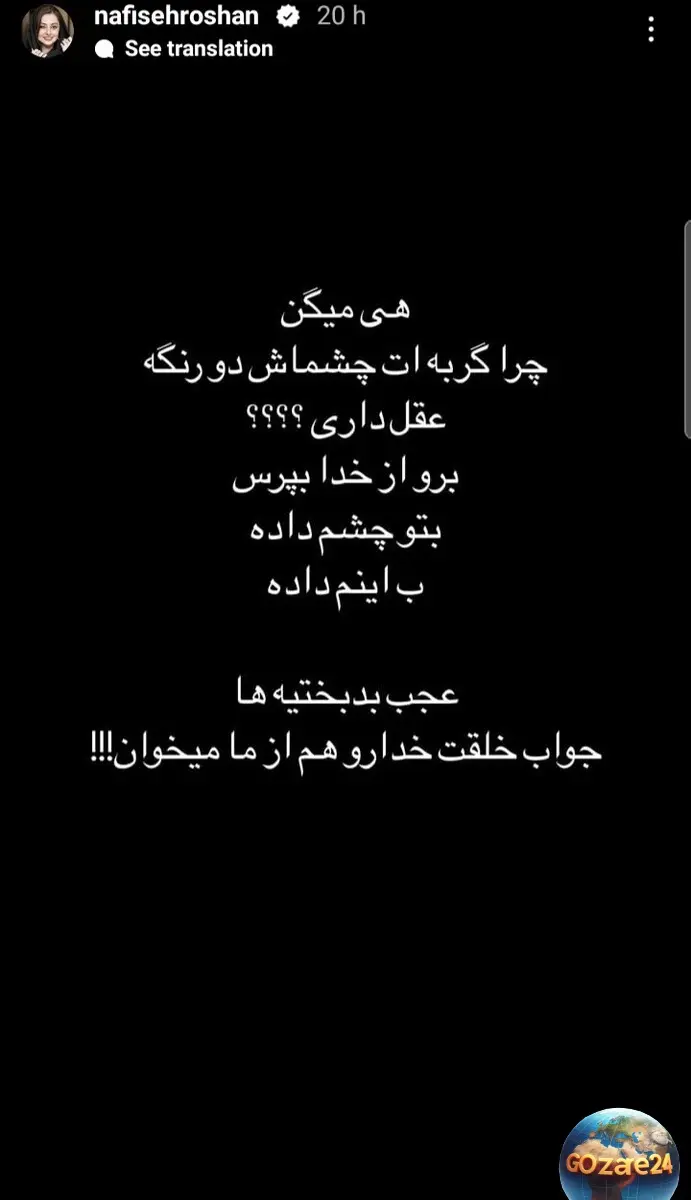Open nafisehroshan's profile picture

[x=48, y=32]
